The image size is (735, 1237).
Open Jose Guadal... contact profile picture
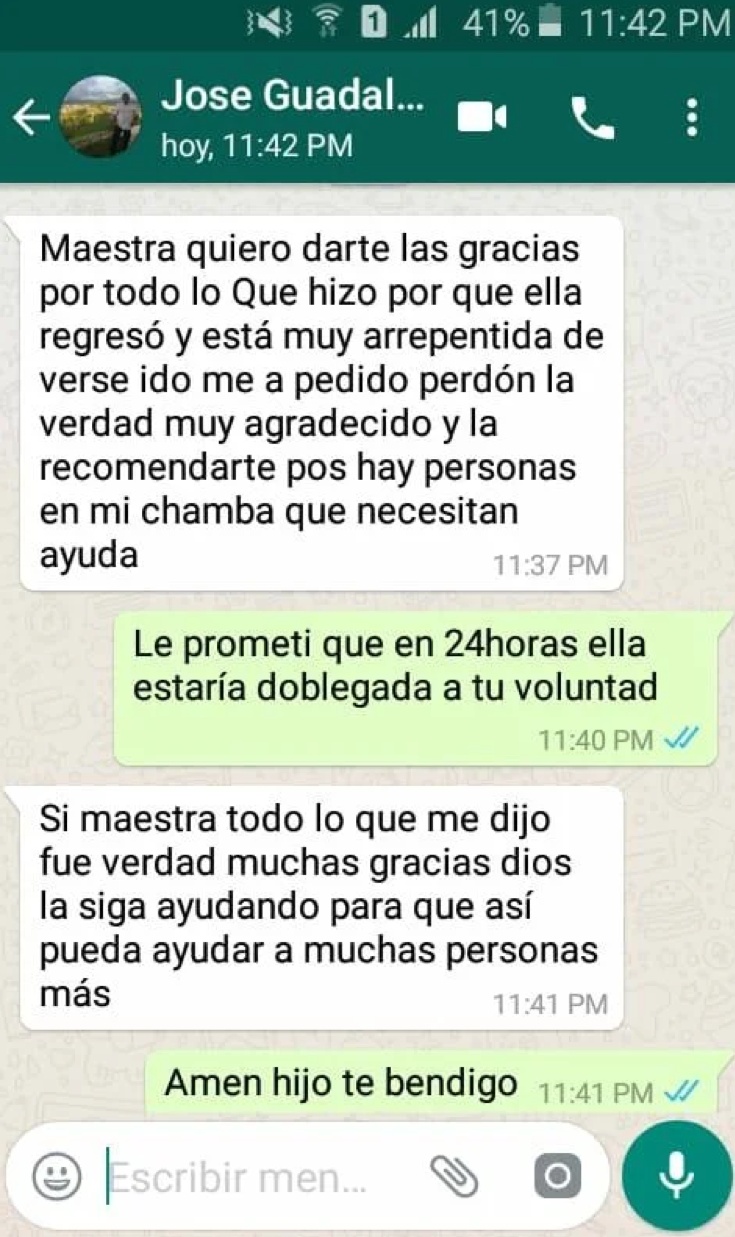point(101,117)
